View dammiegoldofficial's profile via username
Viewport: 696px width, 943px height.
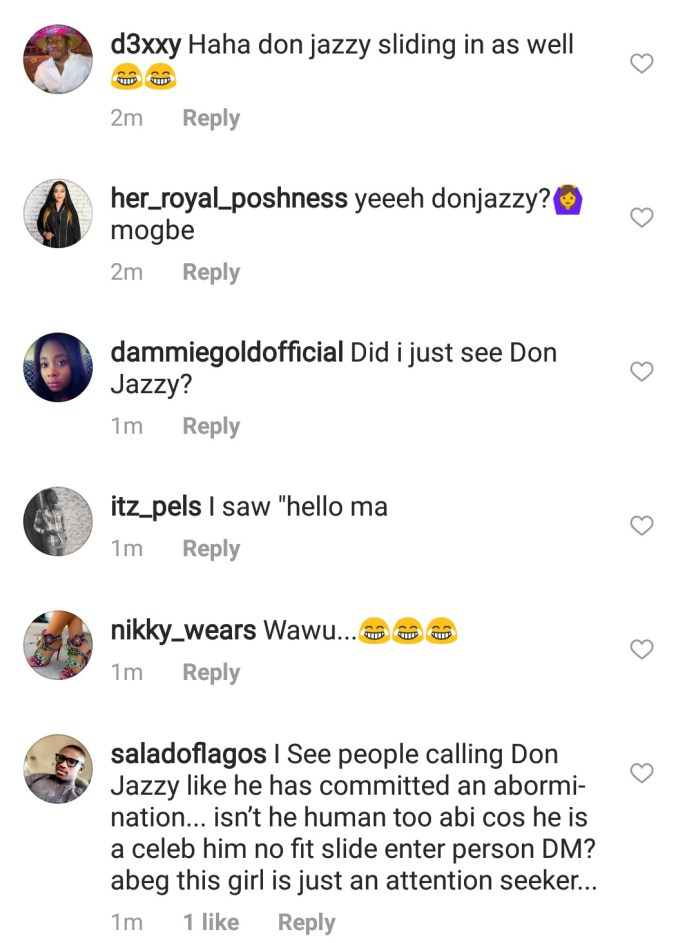(x=226, y=353)
